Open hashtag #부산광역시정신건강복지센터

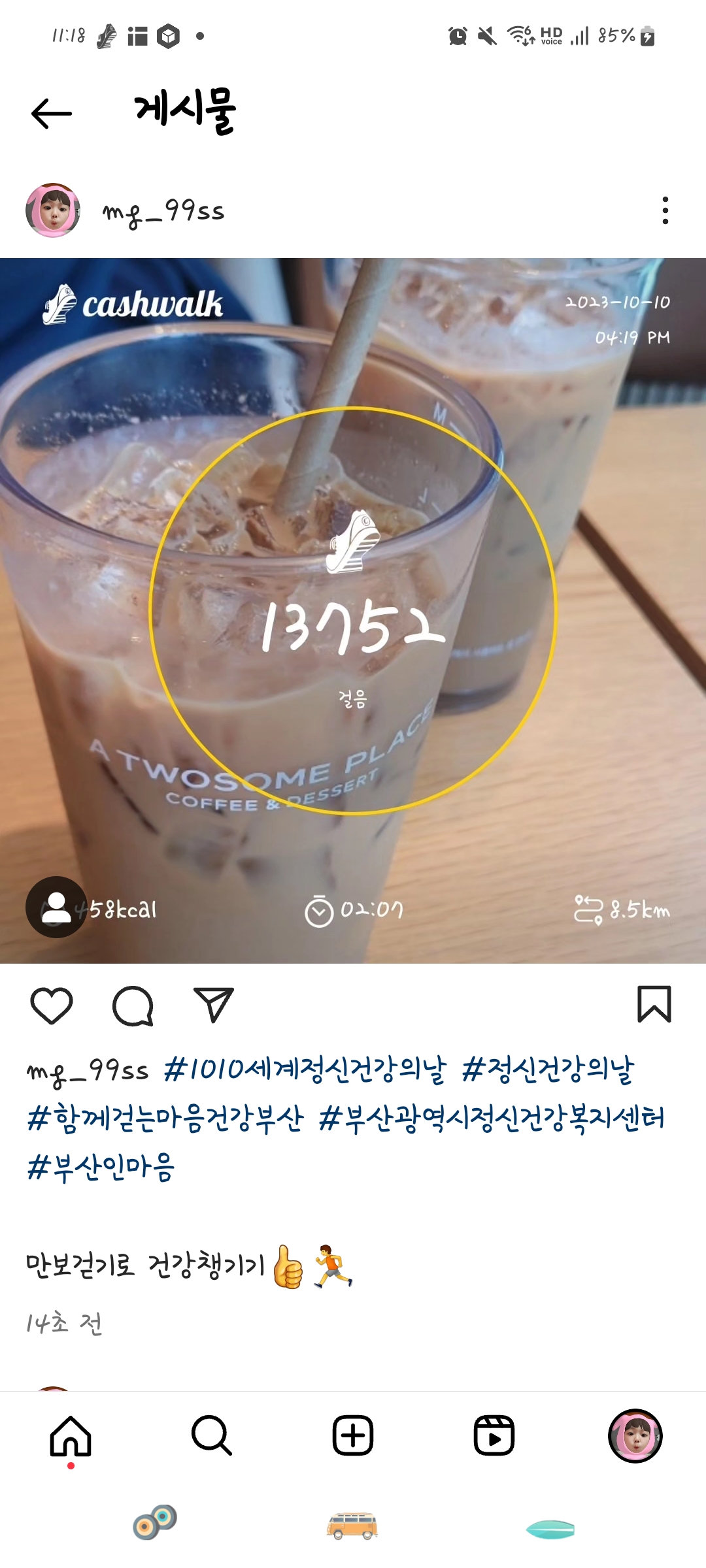(492, 1119)
